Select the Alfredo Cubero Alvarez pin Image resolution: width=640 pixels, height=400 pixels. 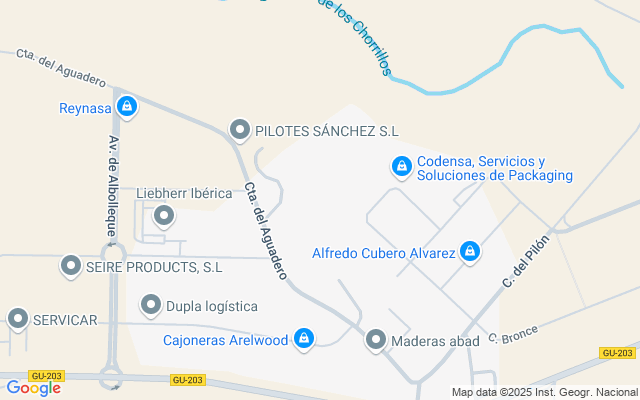tap(469, 252)
